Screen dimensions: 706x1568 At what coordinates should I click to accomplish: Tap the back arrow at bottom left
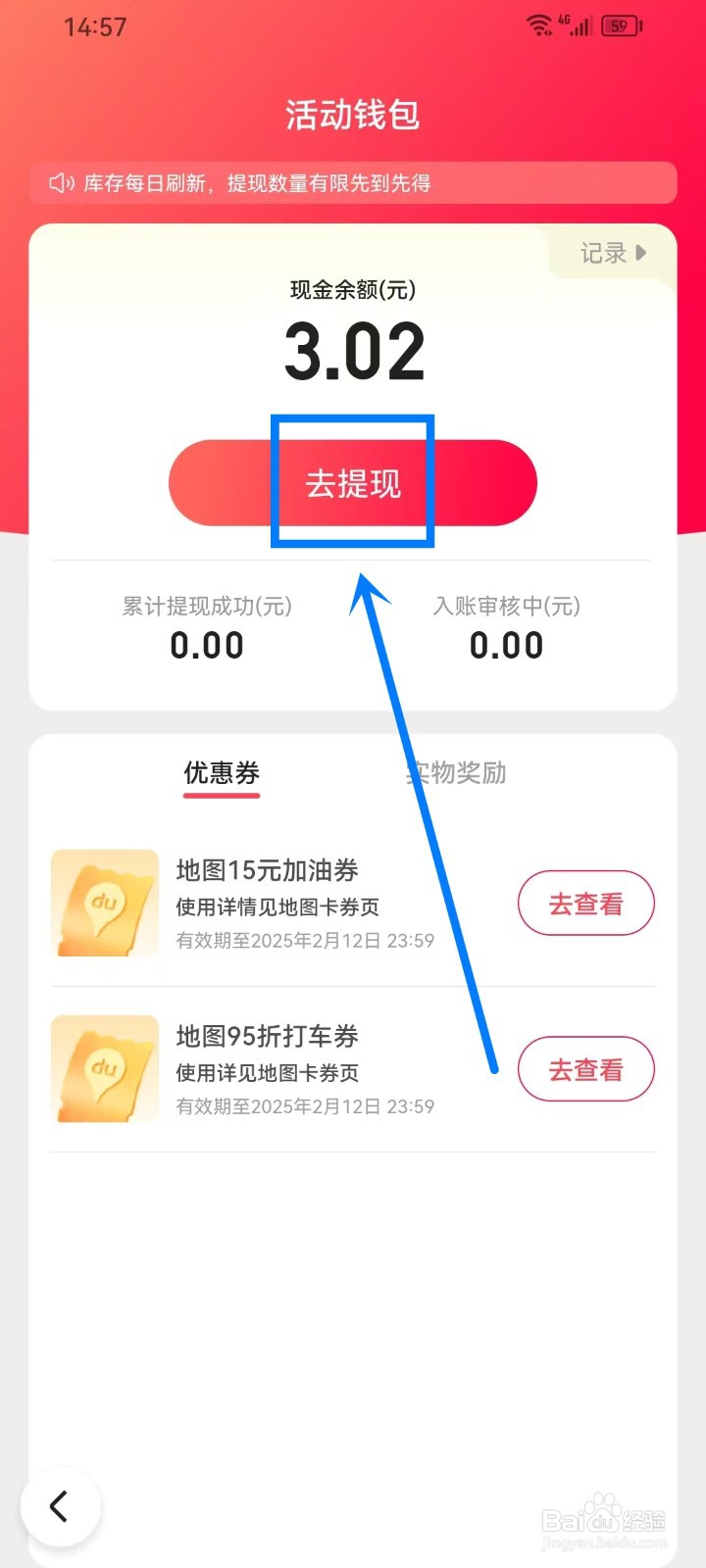coord(62,1506)
